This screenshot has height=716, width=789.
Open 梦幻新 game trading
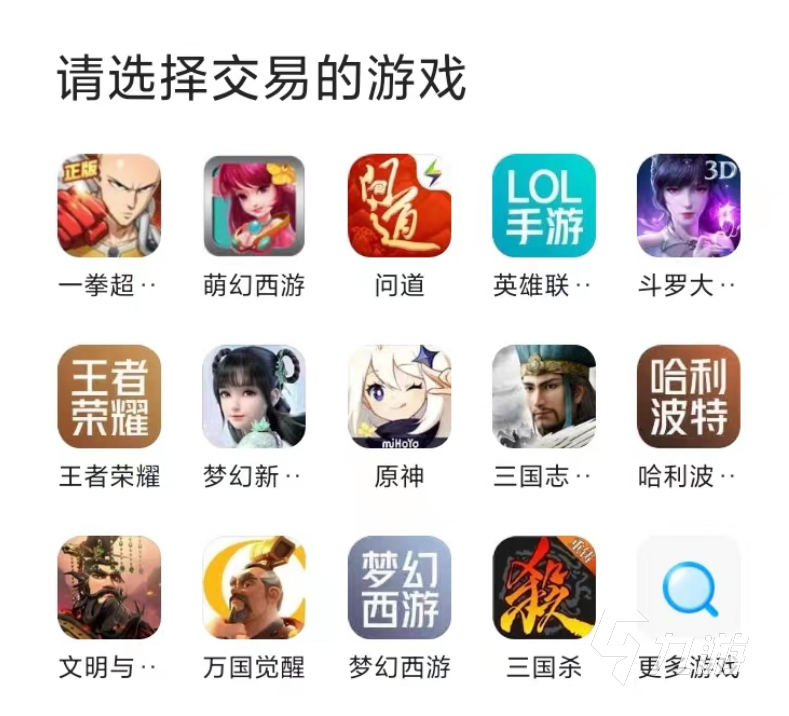(x=254, y=396)
